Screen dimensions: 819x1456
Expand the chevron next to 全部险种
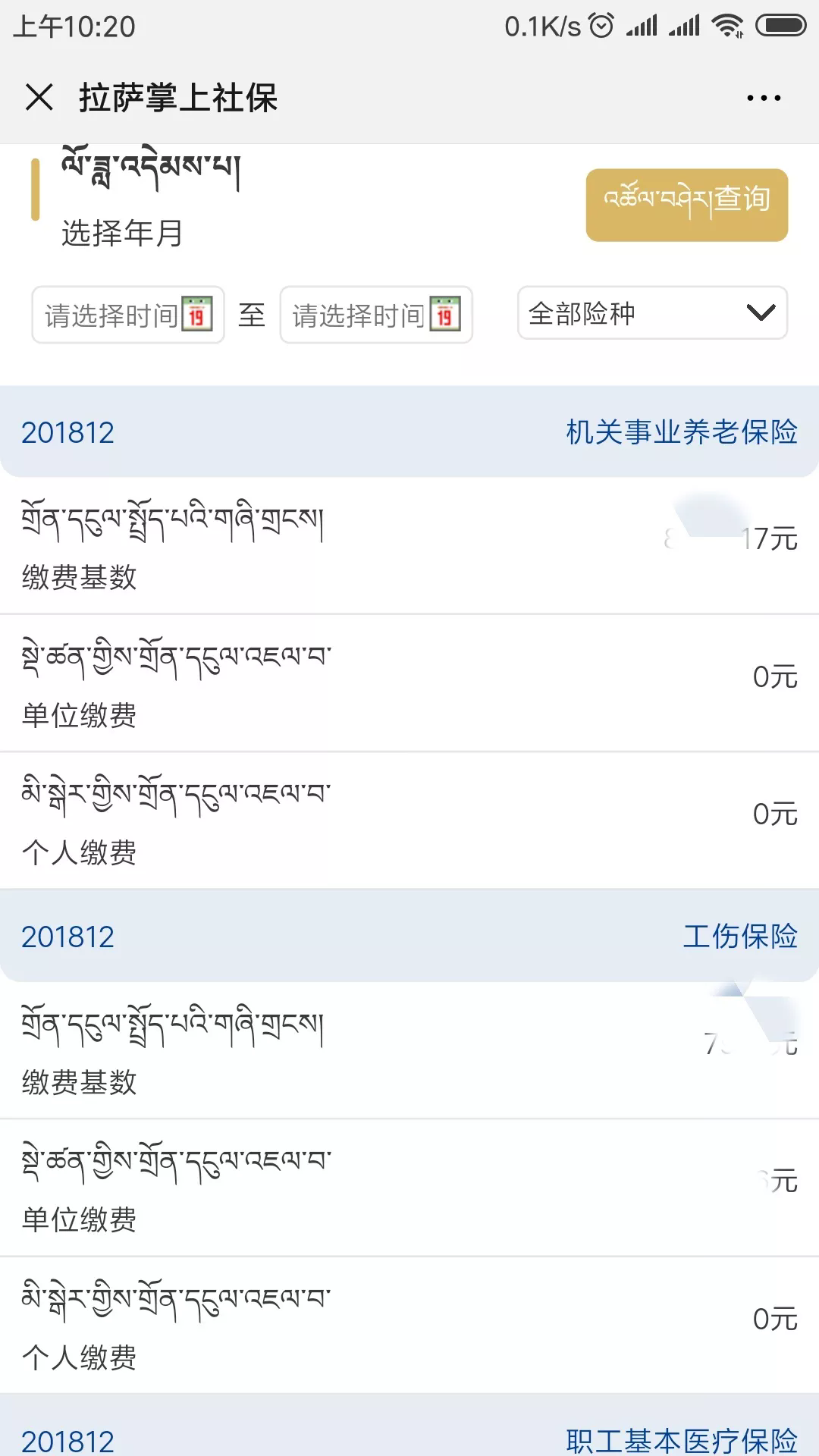pyautogui.click(x=760, y=313)
